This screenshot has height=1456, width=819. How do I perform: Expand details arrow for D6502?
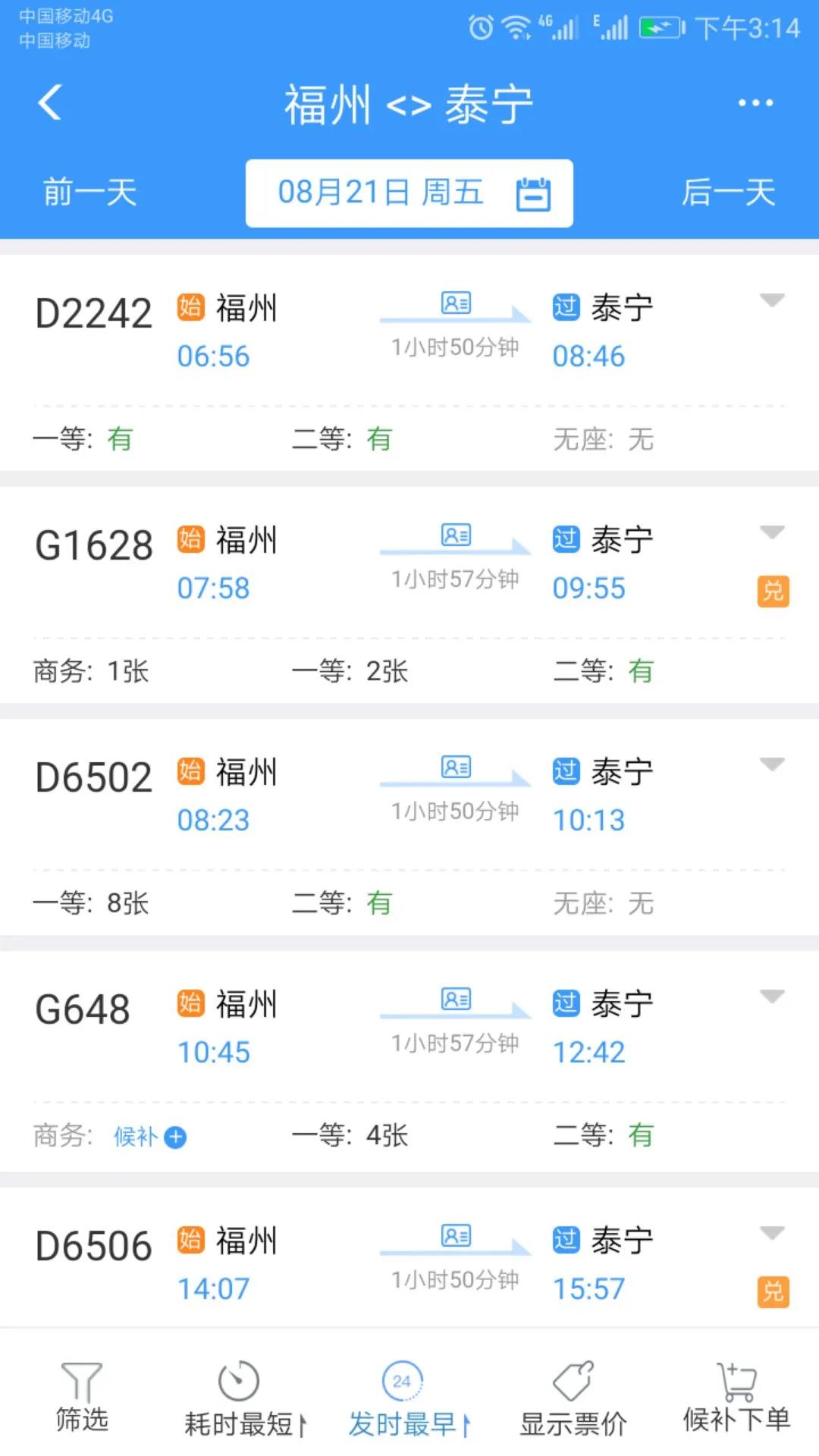pyautogui.click(x=772, y=764)
